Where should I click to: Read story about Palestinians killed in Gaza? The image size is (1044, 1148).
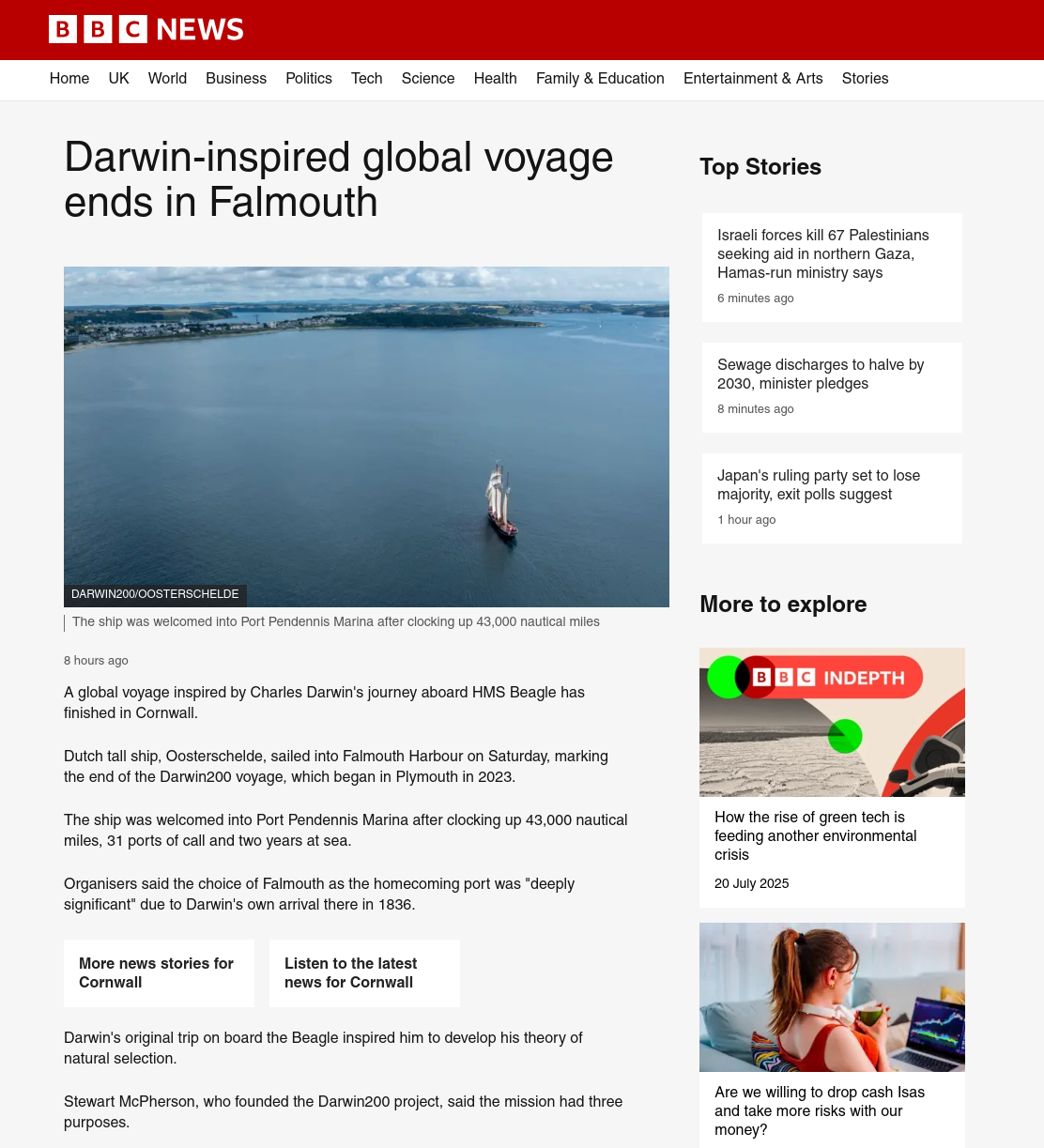832,268
